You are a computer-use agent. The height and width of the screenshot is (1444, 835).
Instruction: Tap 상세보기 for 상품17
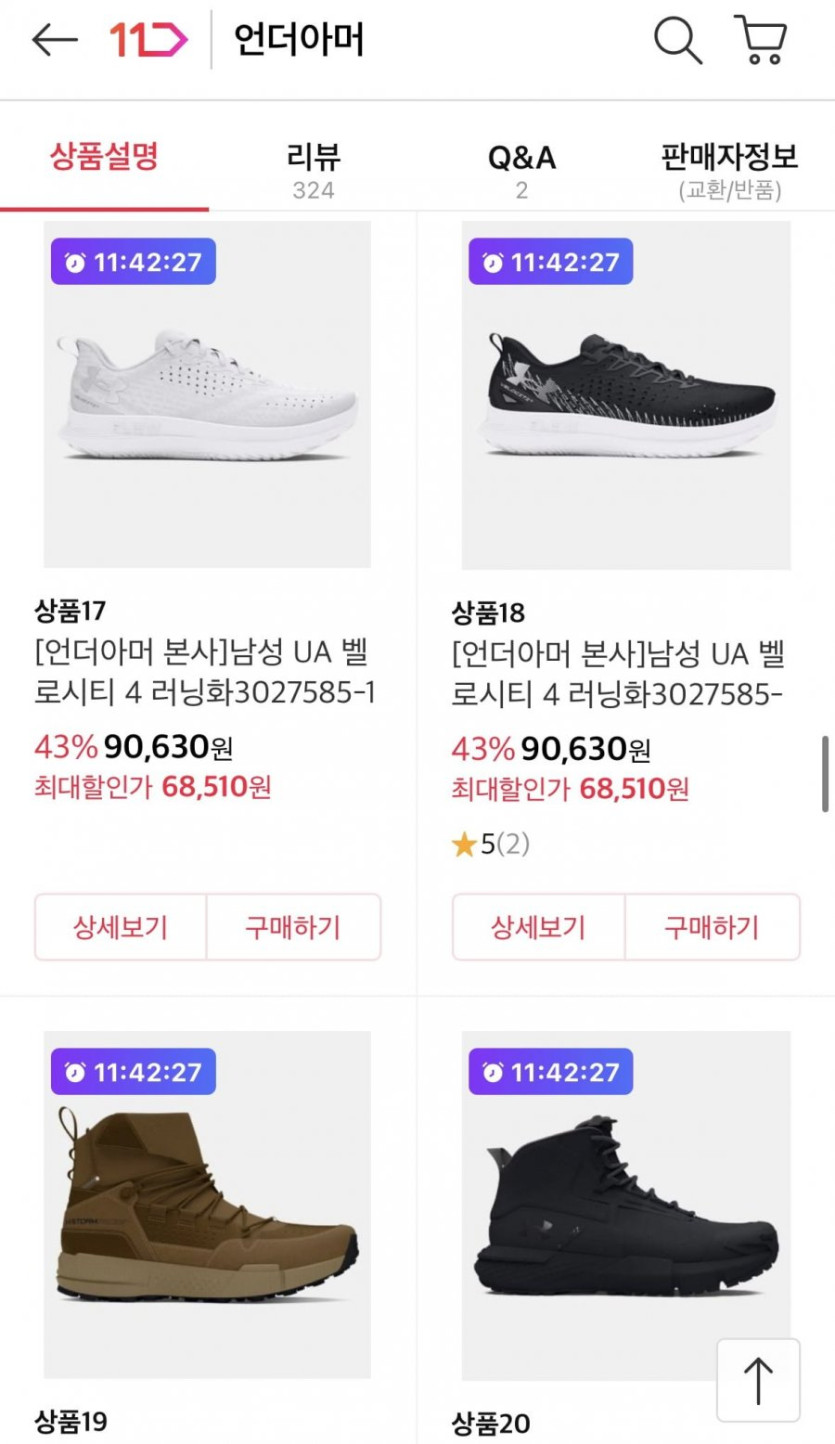(120, 927)
